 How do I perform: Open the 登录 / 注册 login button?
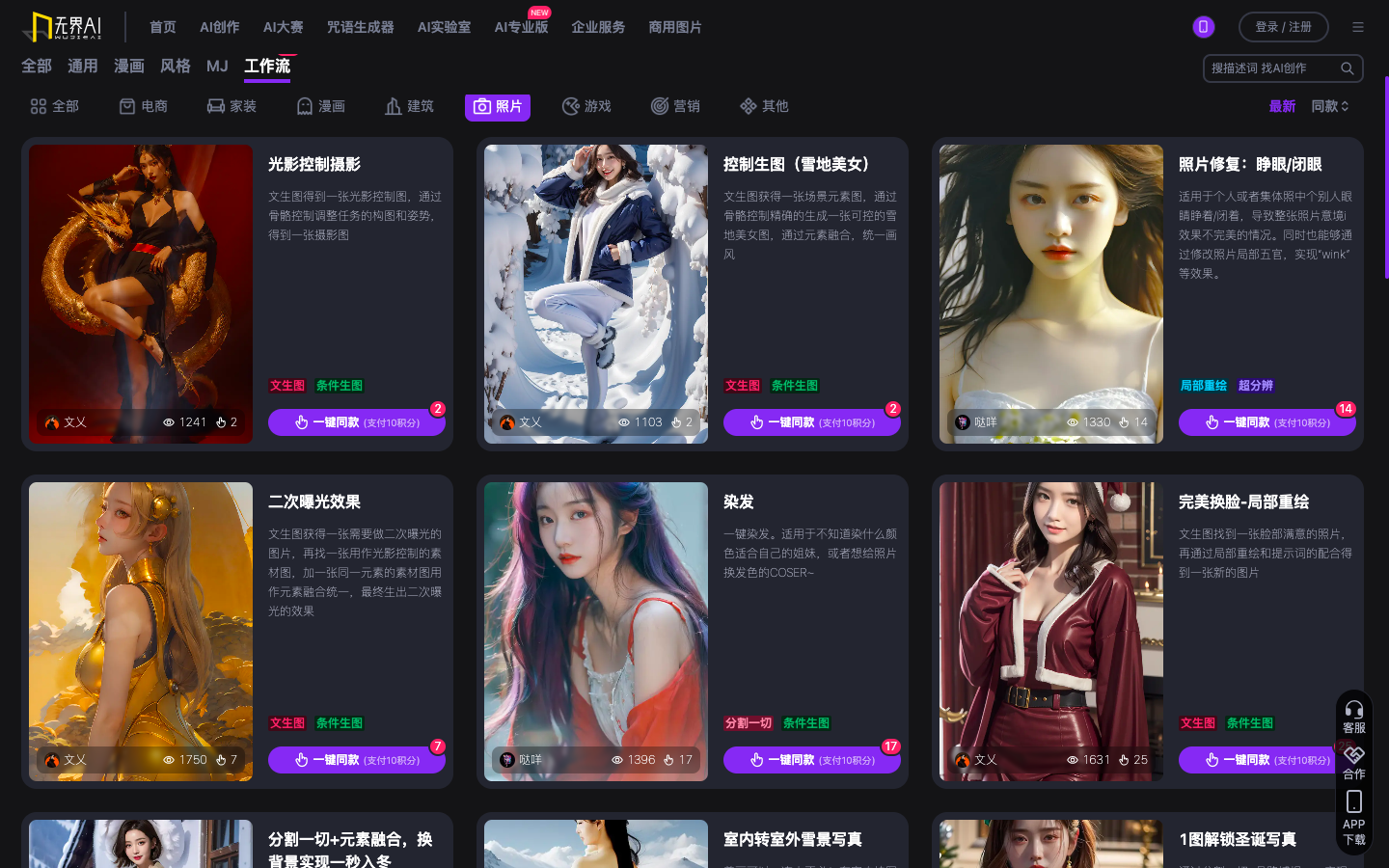1283,27
